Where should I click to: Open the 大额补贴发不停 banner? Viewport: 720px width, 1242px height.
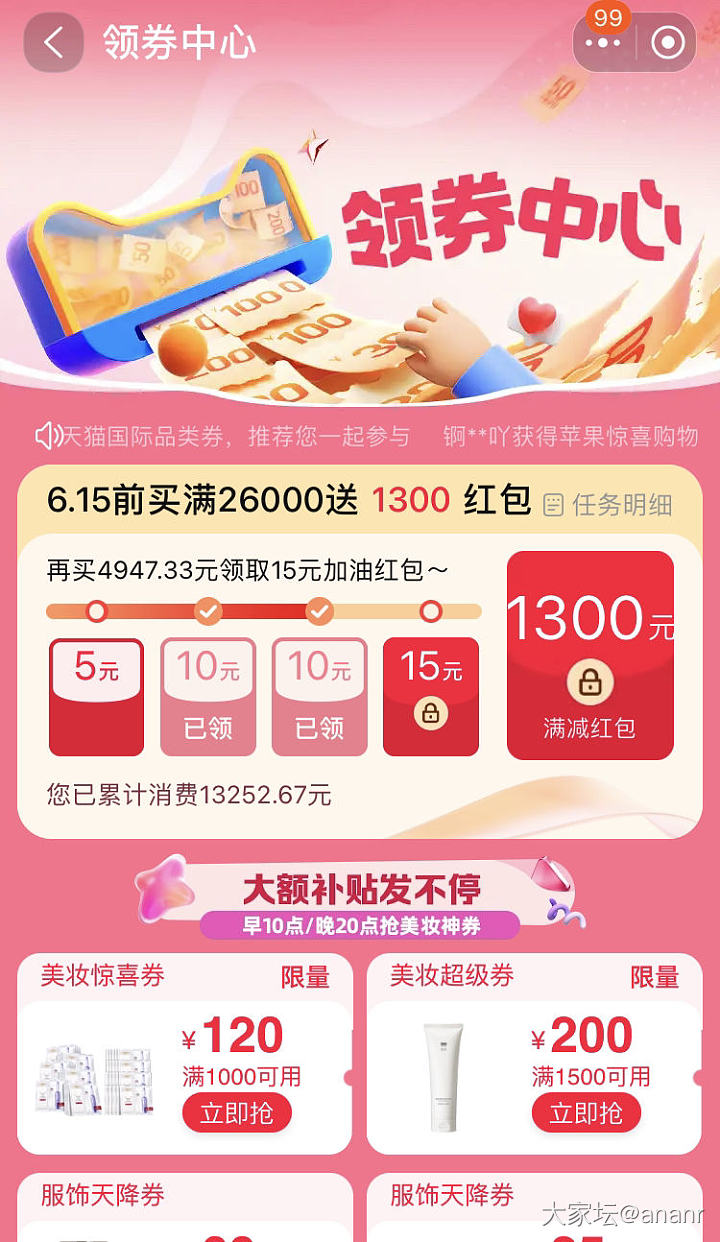point(360,898)
